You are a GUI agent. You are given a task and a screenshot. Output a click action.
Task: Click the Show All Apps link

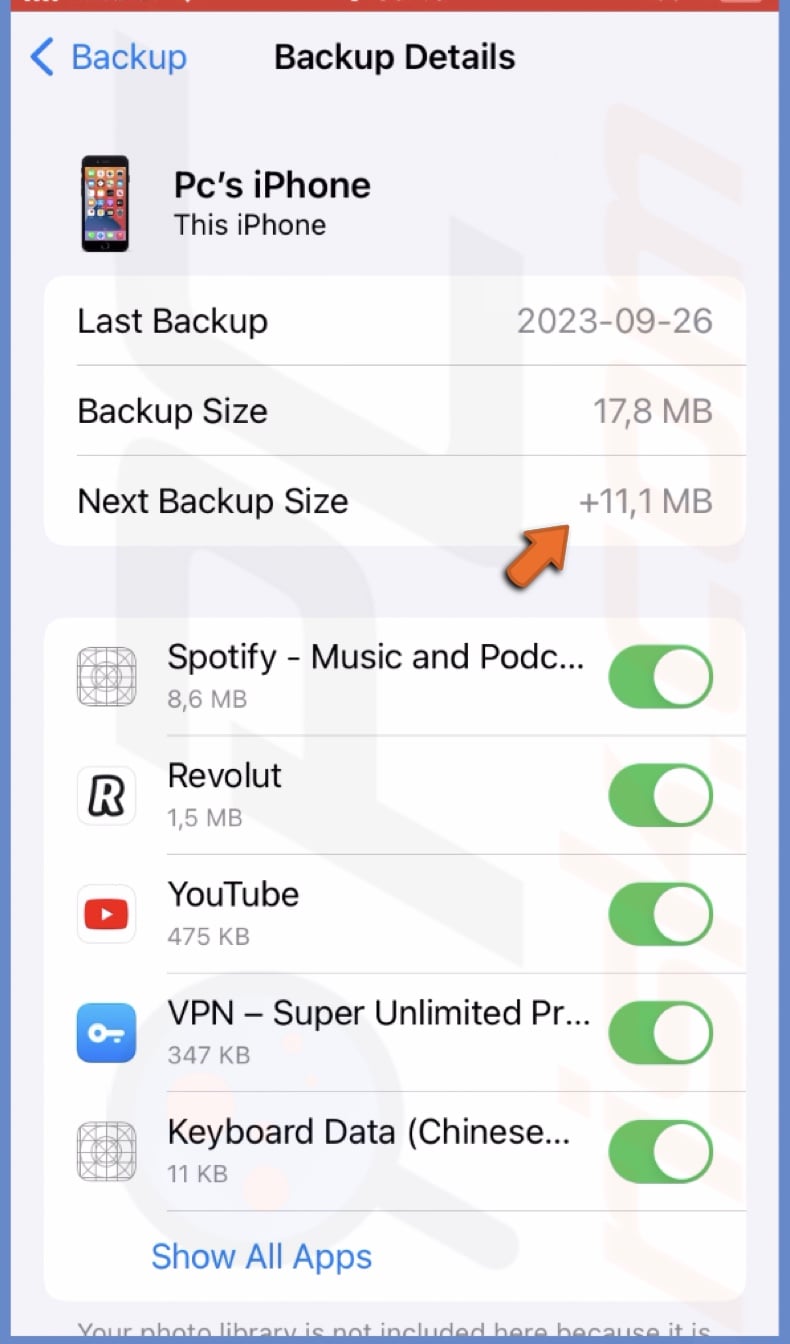coord(262,1258)
